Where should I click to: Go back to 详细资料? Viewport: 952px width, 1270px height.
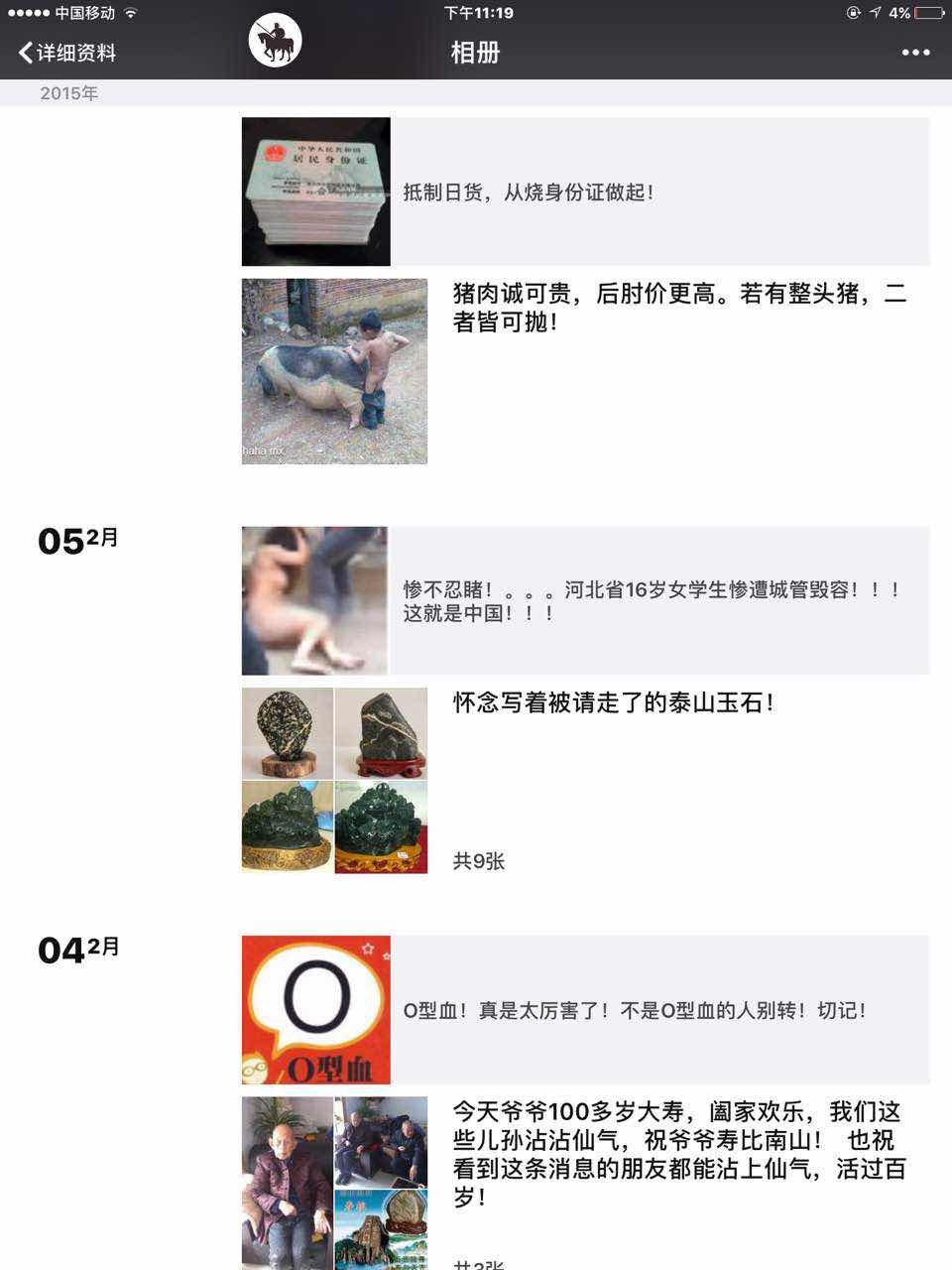67,53
